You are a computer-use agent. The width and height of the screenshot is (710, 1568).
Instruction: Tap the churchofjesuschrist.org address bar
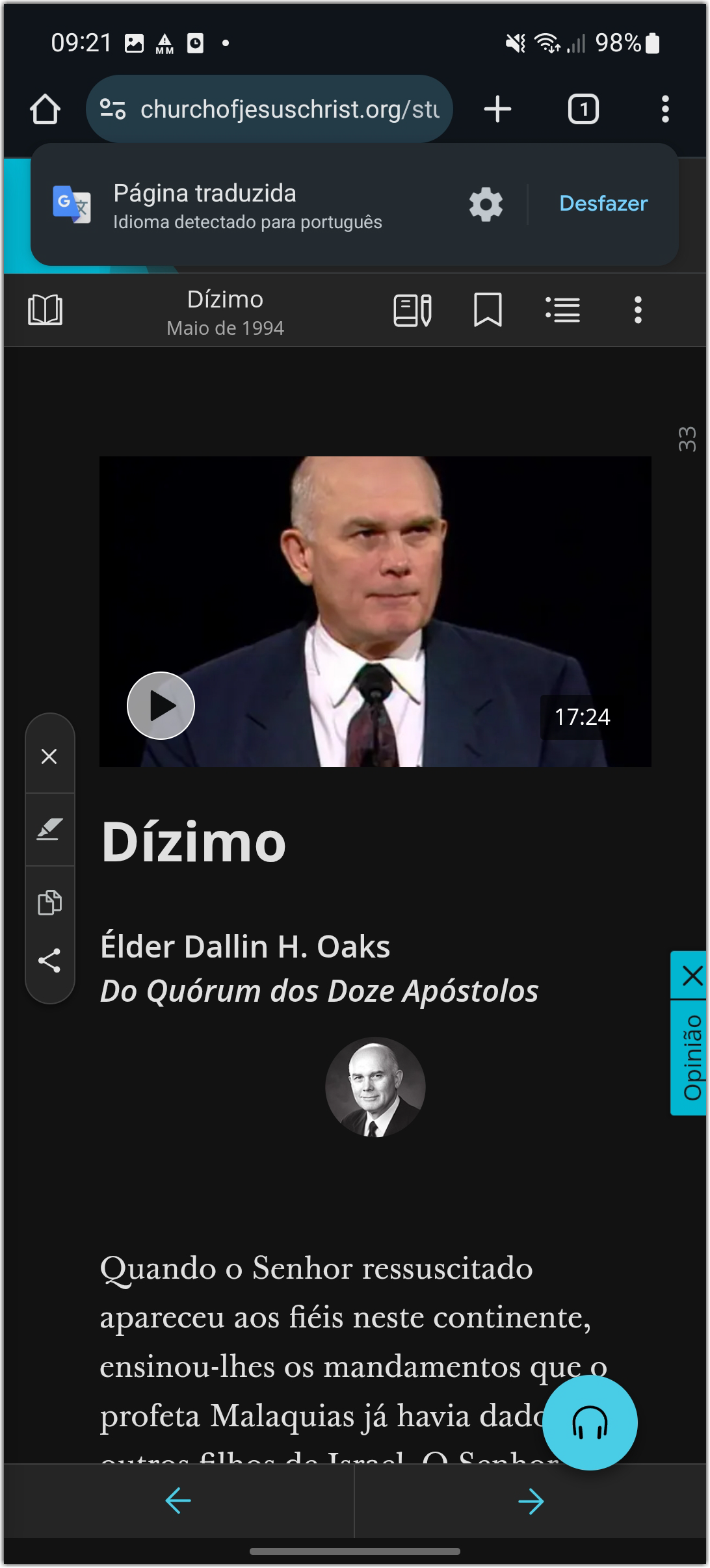click(x=269, y=109)
